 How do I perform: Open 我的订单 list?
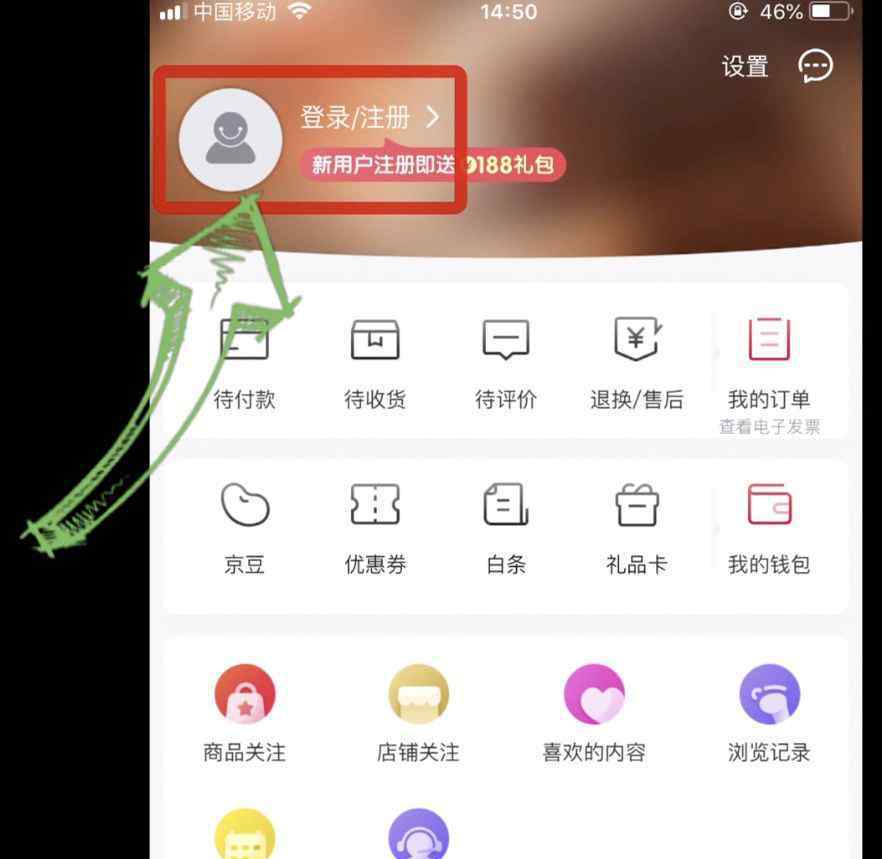pos(769,362)
